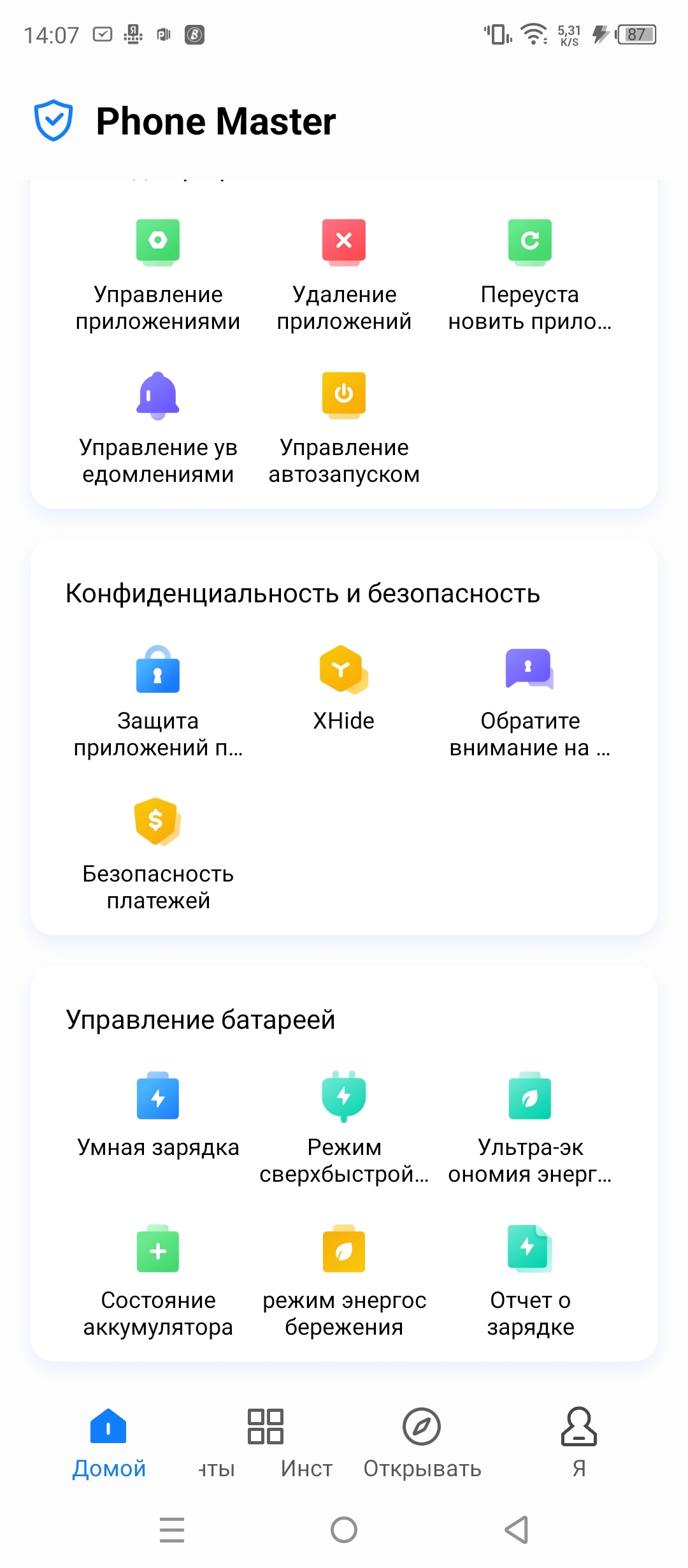This screenshot has height=1568, width=688.
Task: Launch XHide
Action: point(344,688)
